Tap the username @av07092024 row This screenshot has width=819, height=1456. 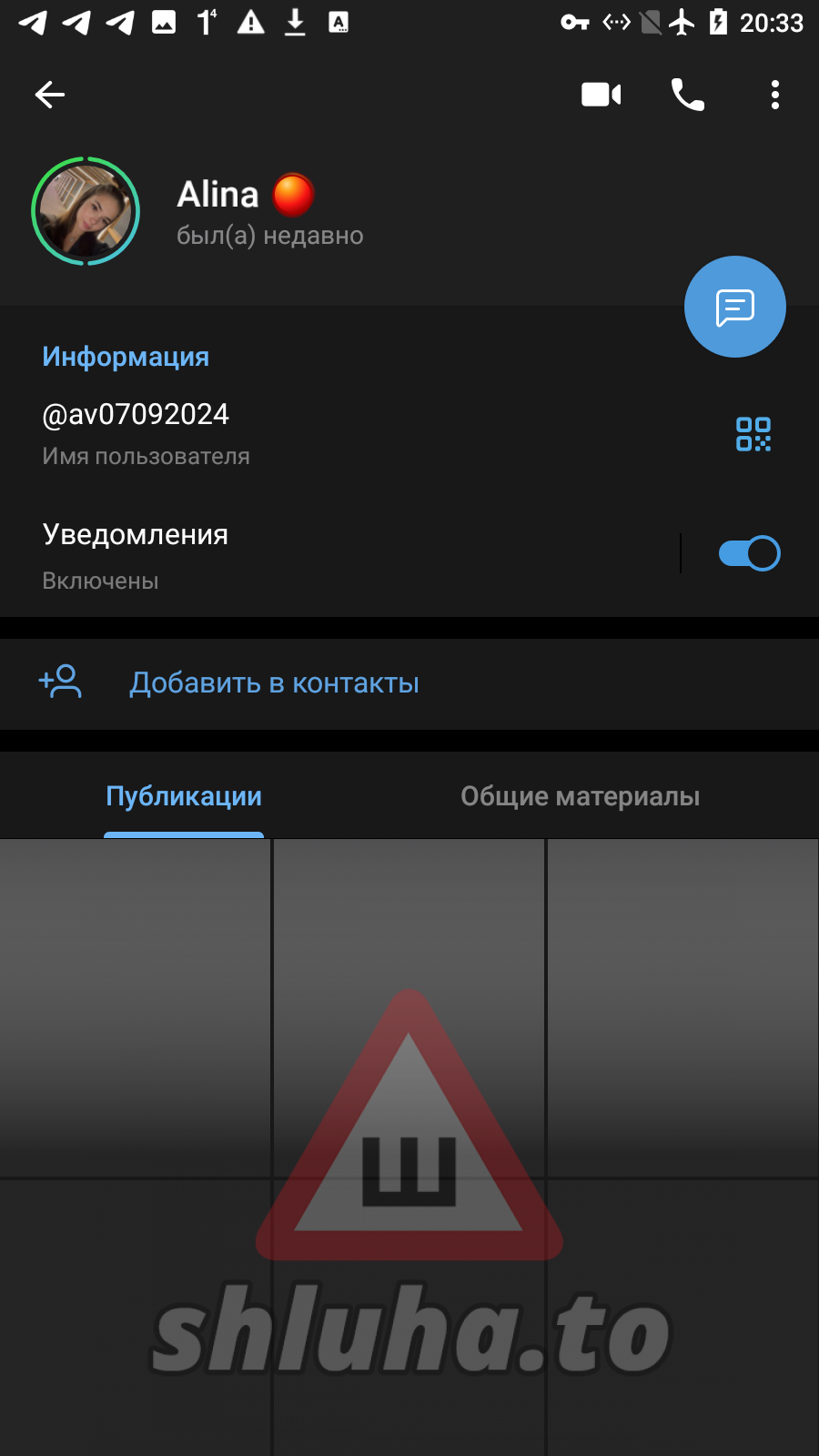[x=273, y=432]
